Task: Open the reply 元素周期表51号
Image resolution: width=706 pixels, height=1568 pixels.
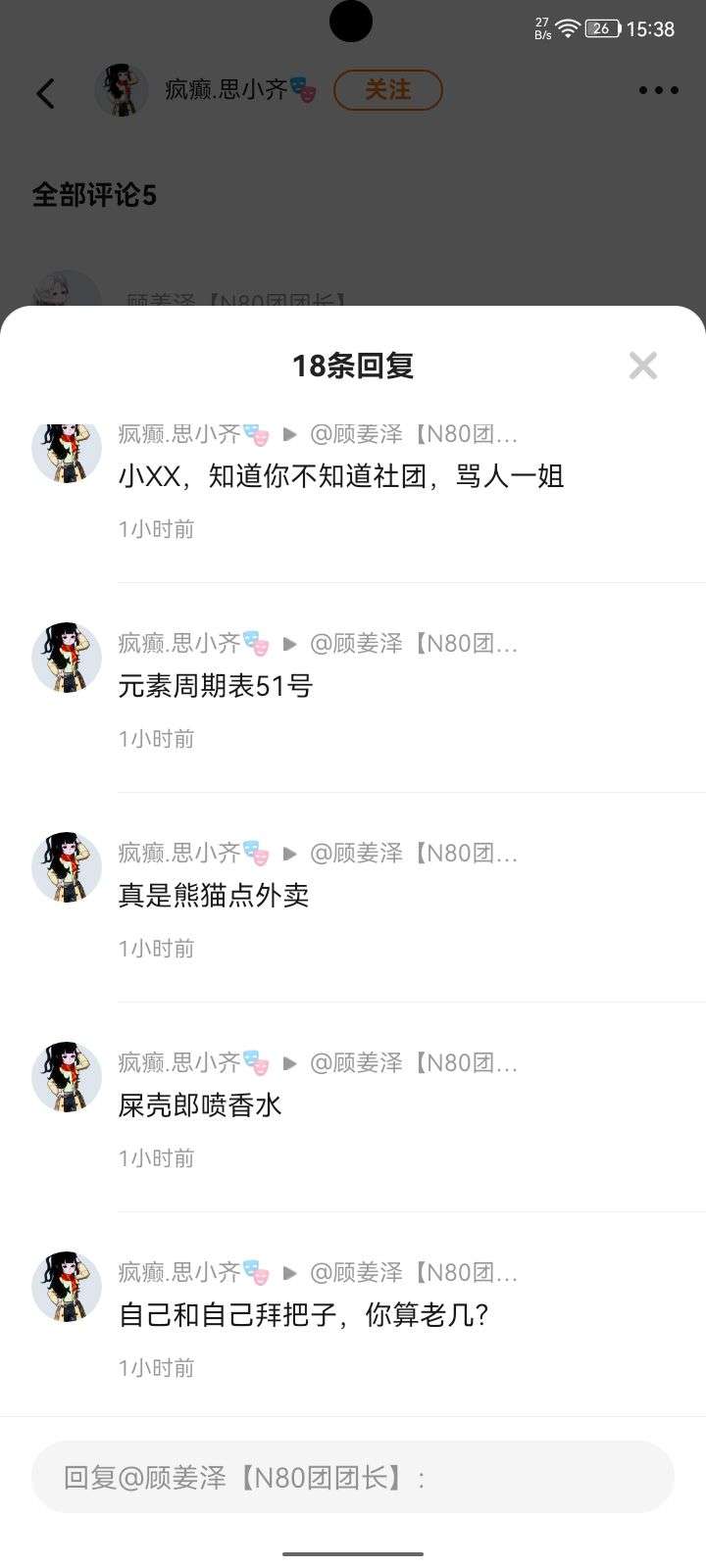Action: [215, 686]
